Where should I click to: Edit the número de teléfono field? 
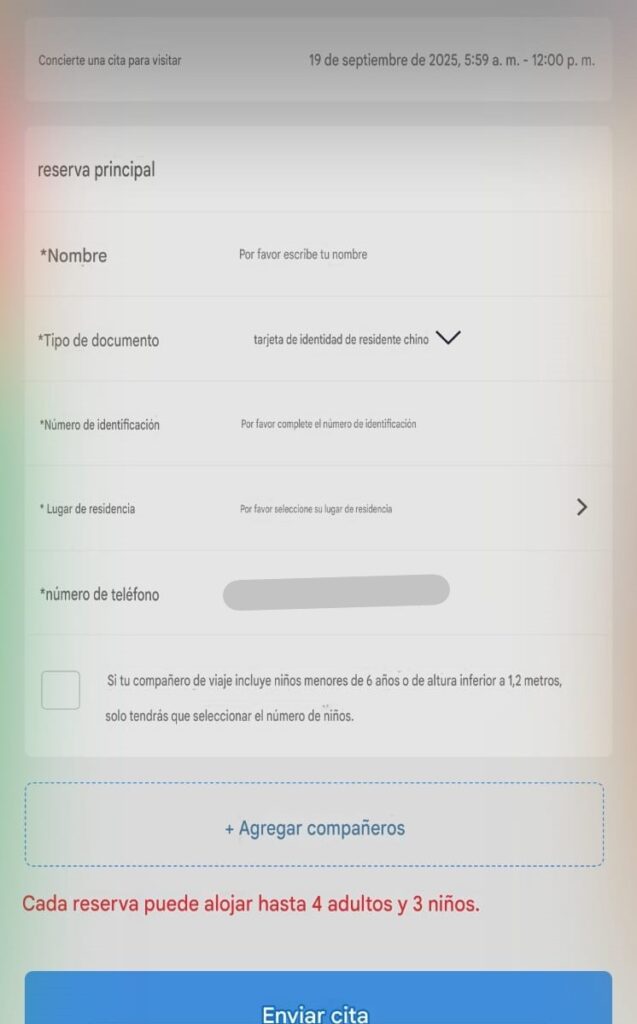[x=336, y=592]
